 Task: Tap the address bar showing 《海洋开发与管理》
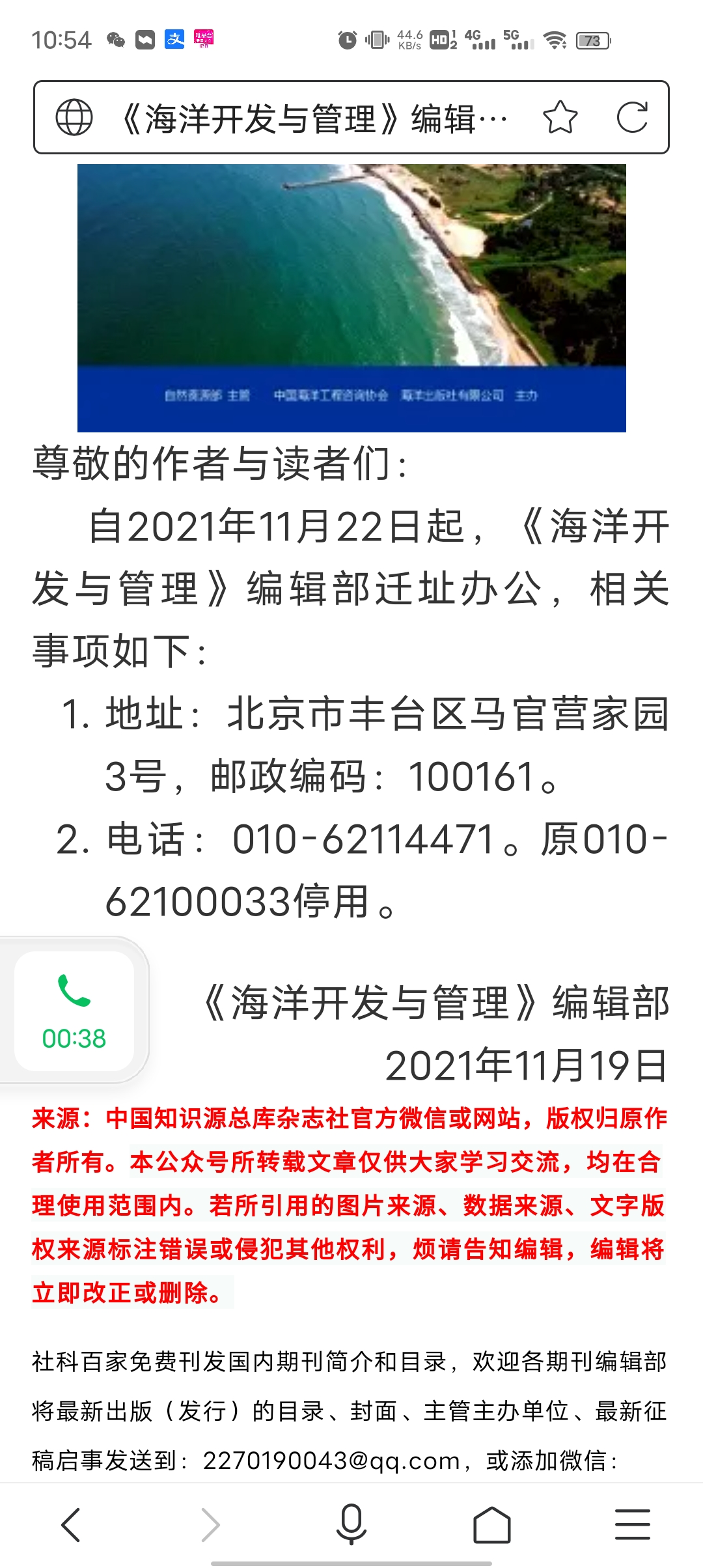click(312, 119)
